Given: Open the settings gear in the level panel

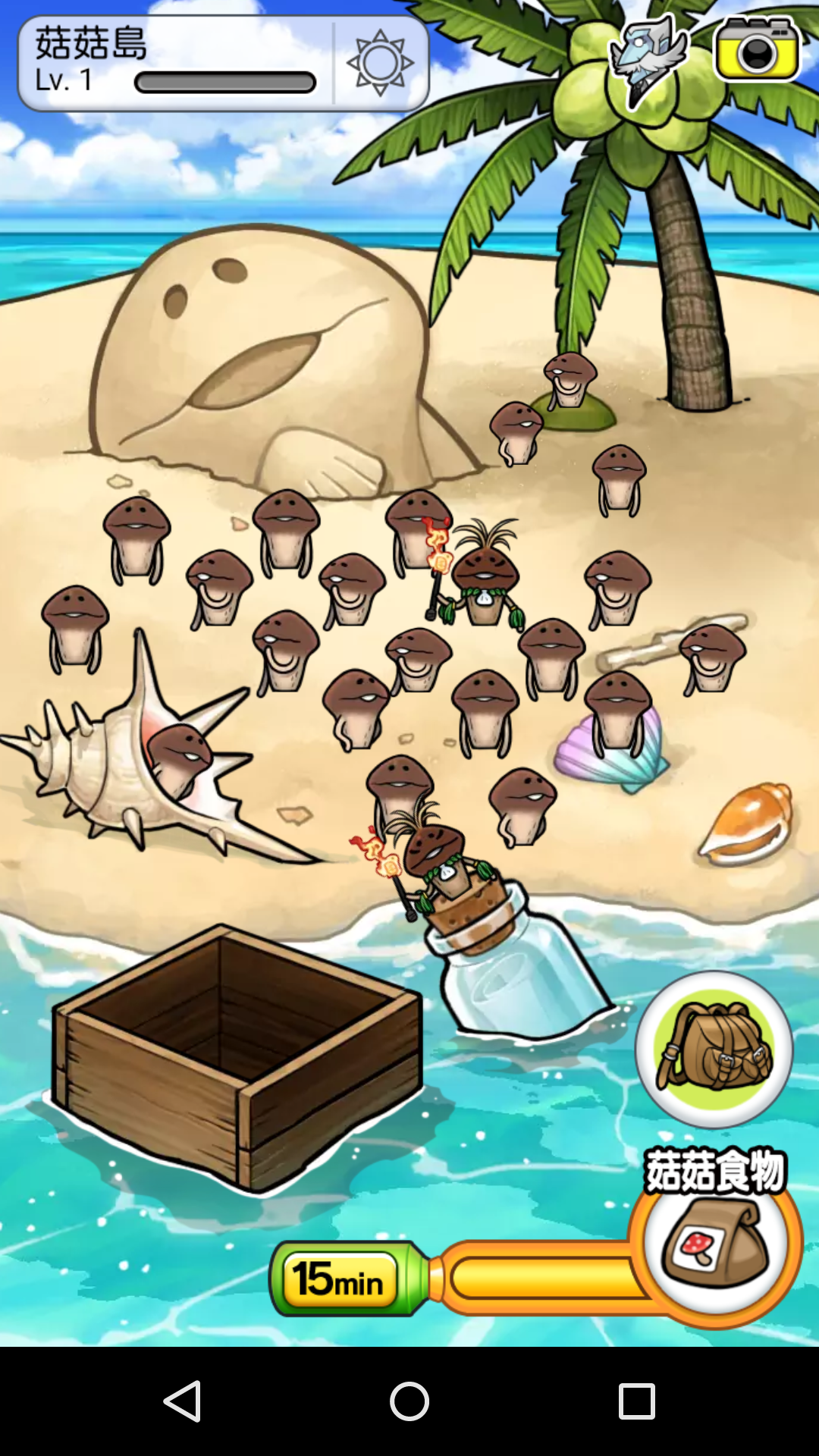Looking at the screenshot, I should pyautogui.click(x=380, y=63).
